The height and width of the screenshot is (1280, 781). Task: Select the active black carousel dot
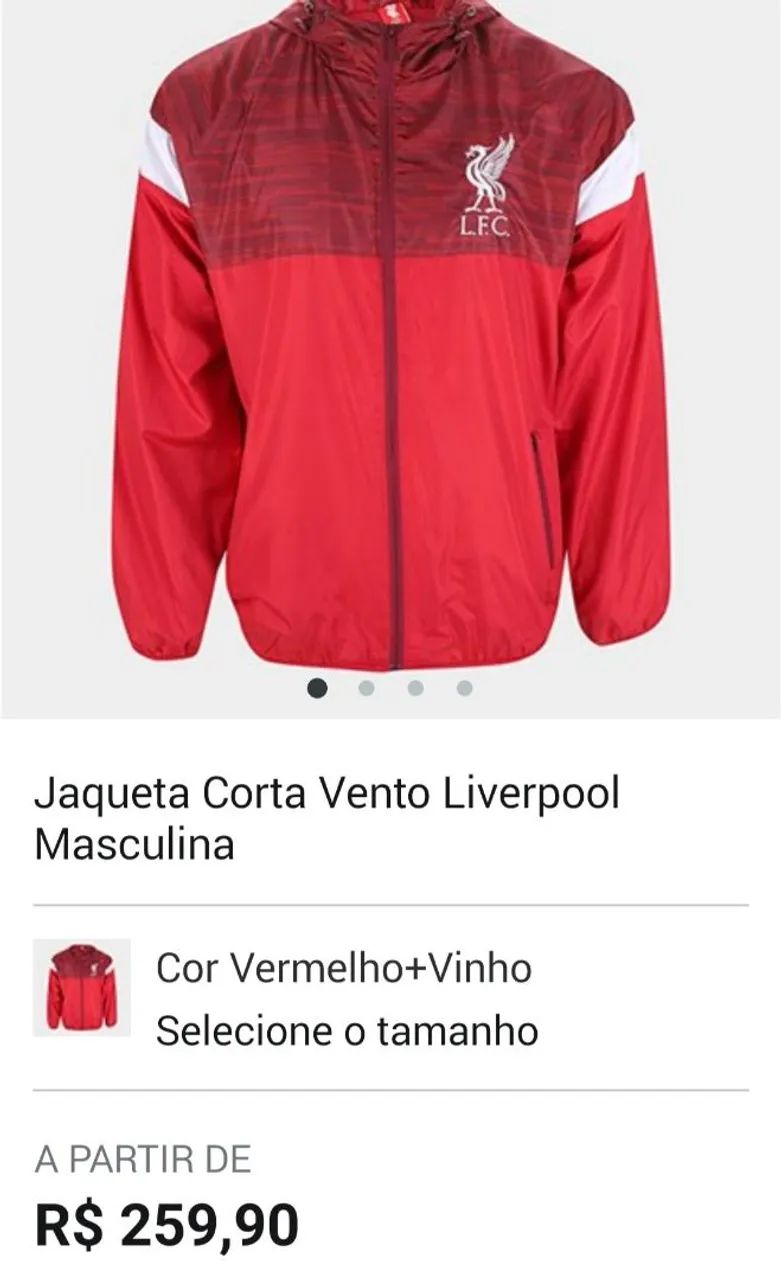tap(317, 688)
